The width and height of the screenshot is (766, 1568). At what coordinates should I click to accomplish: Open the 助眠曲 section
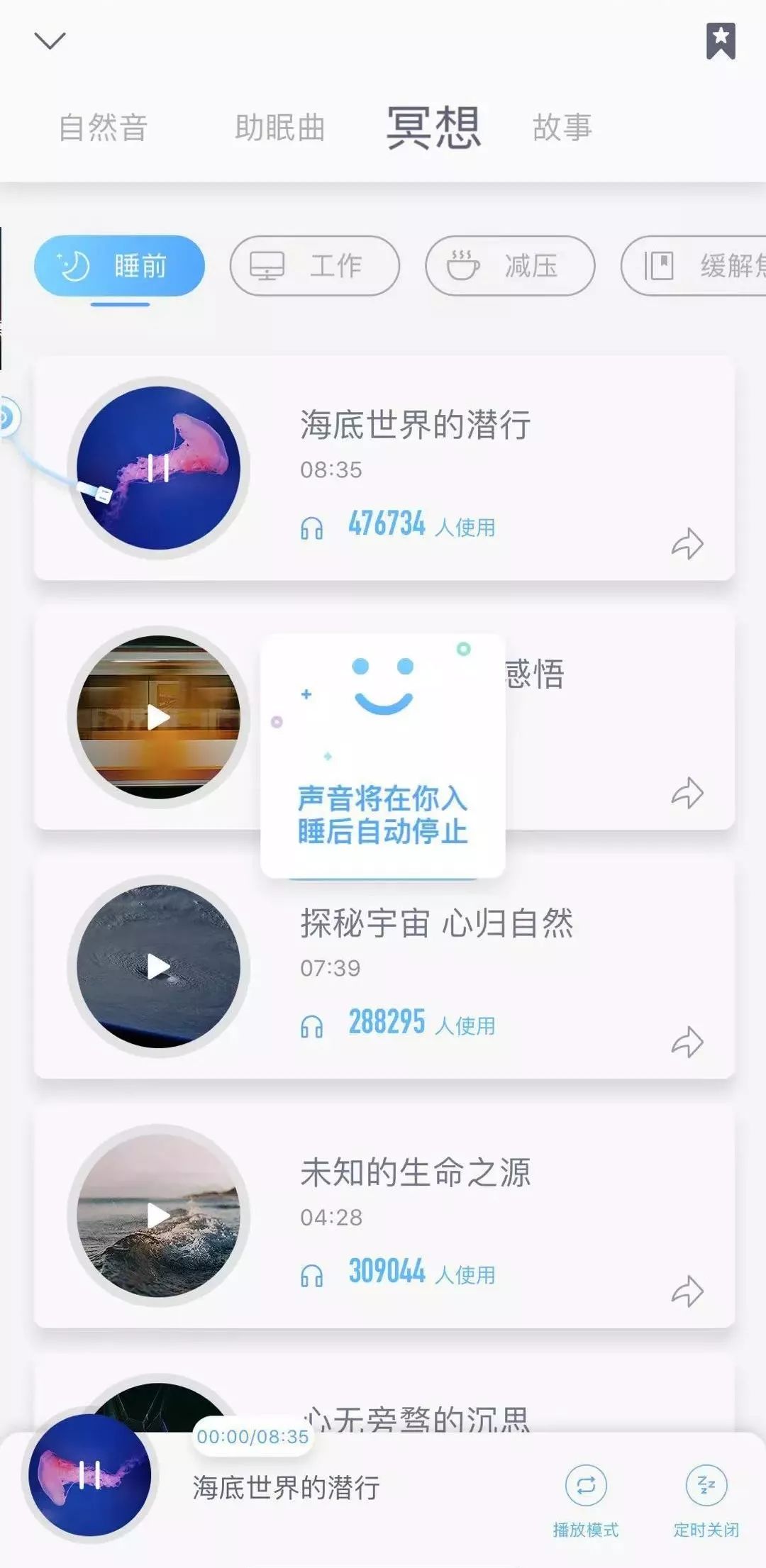tap(280, 126)
